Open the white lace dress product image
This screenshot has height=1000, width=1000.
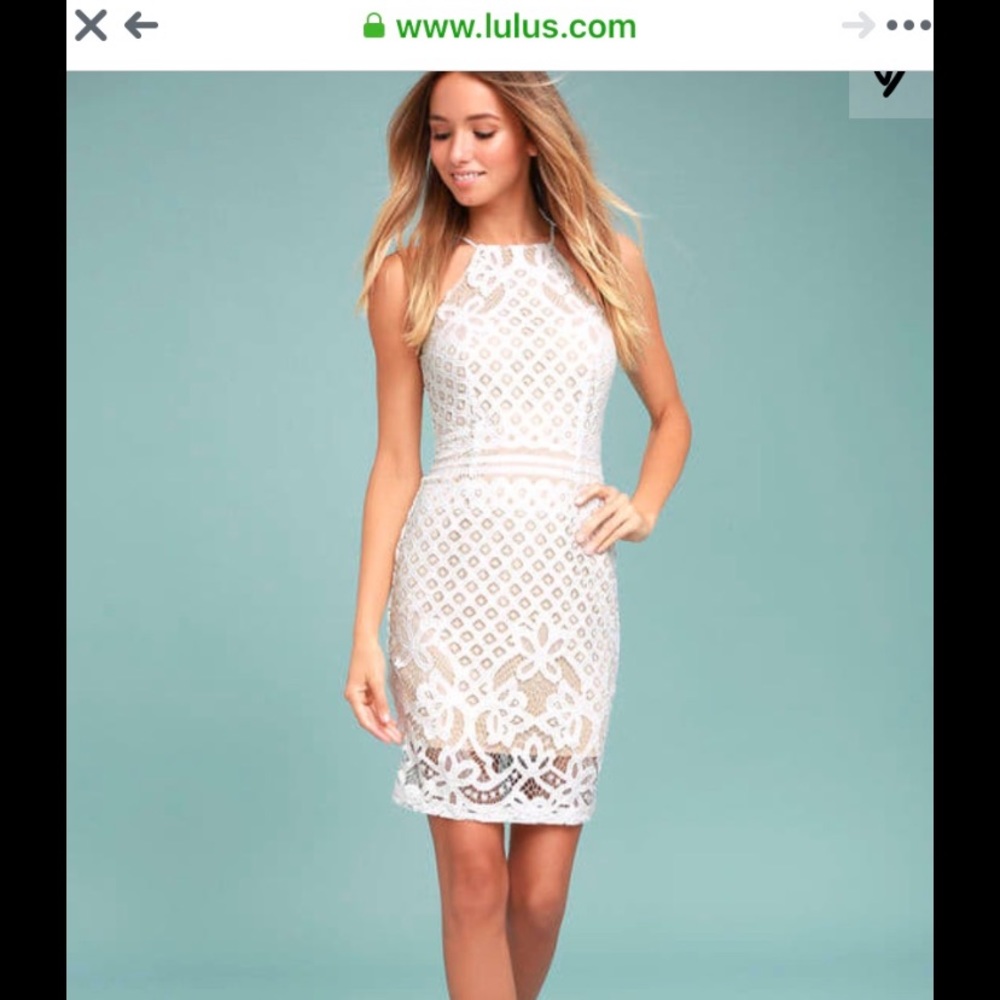500,535
